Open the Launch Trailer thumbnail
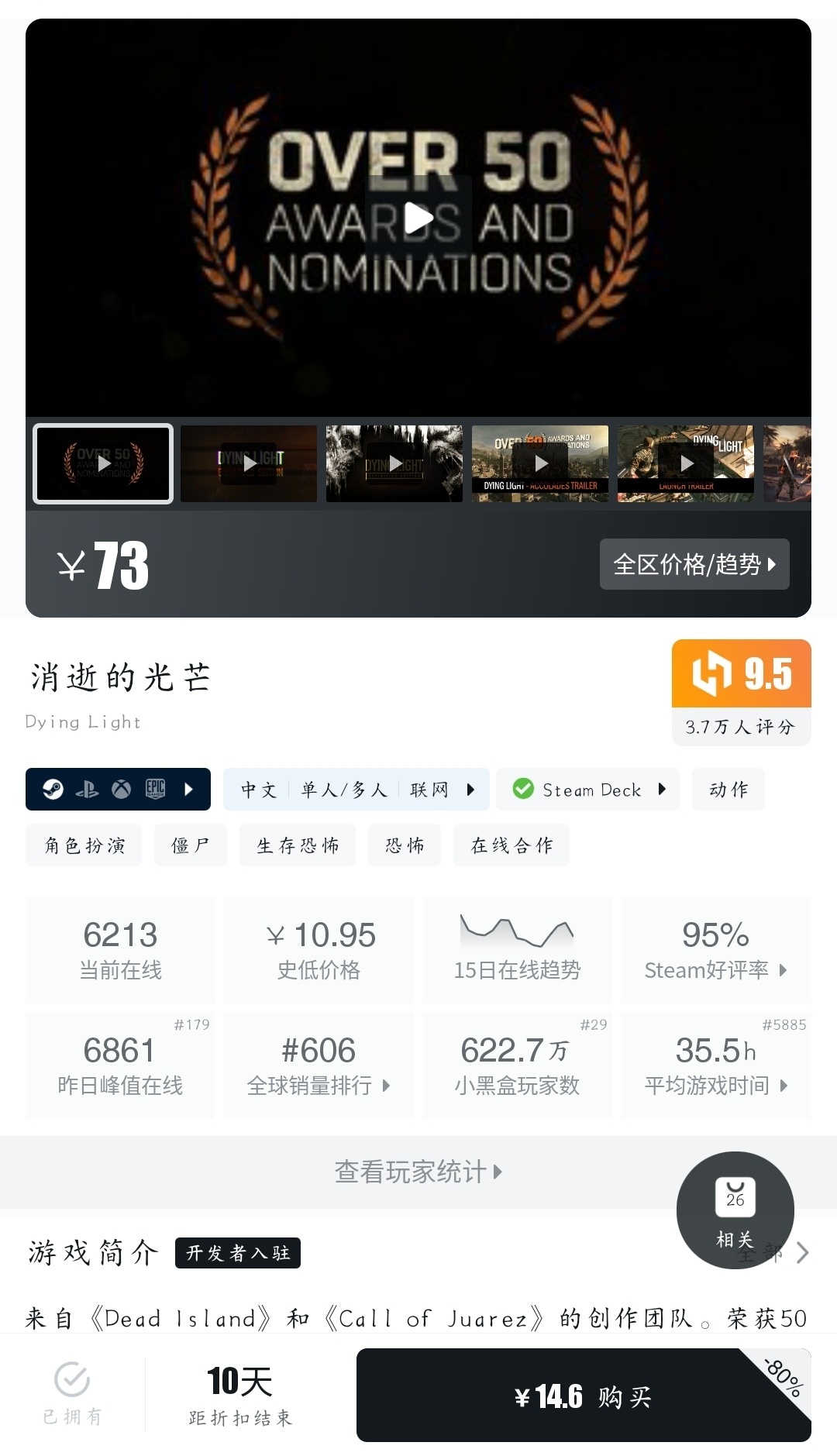Image resolution: width=837 pixels, height=1456 pixels. point(686,463)
